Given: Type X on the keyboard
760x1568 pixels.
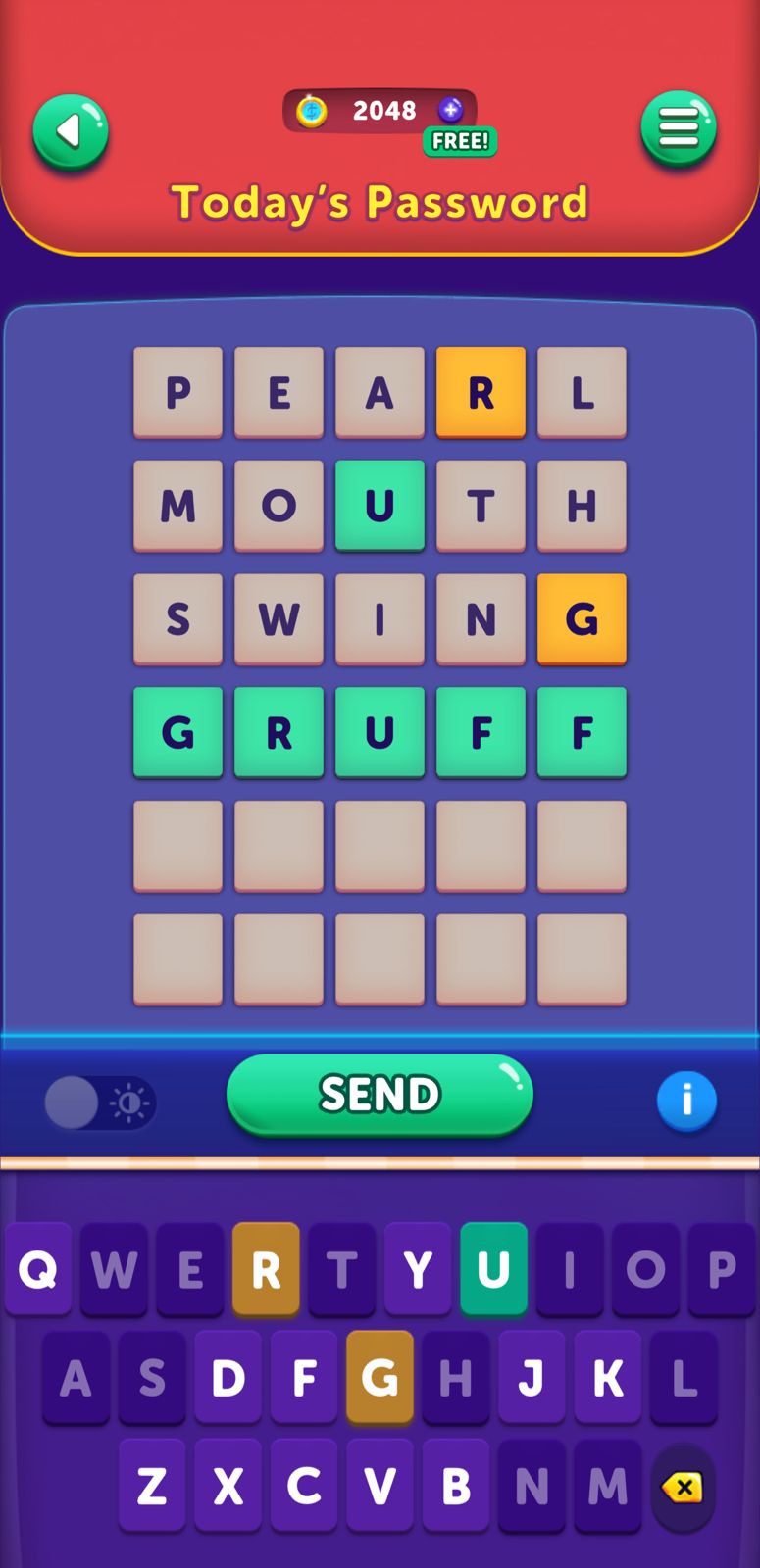Looking at the screenshot, I should pyautogui.click(x=228, y=1486).
